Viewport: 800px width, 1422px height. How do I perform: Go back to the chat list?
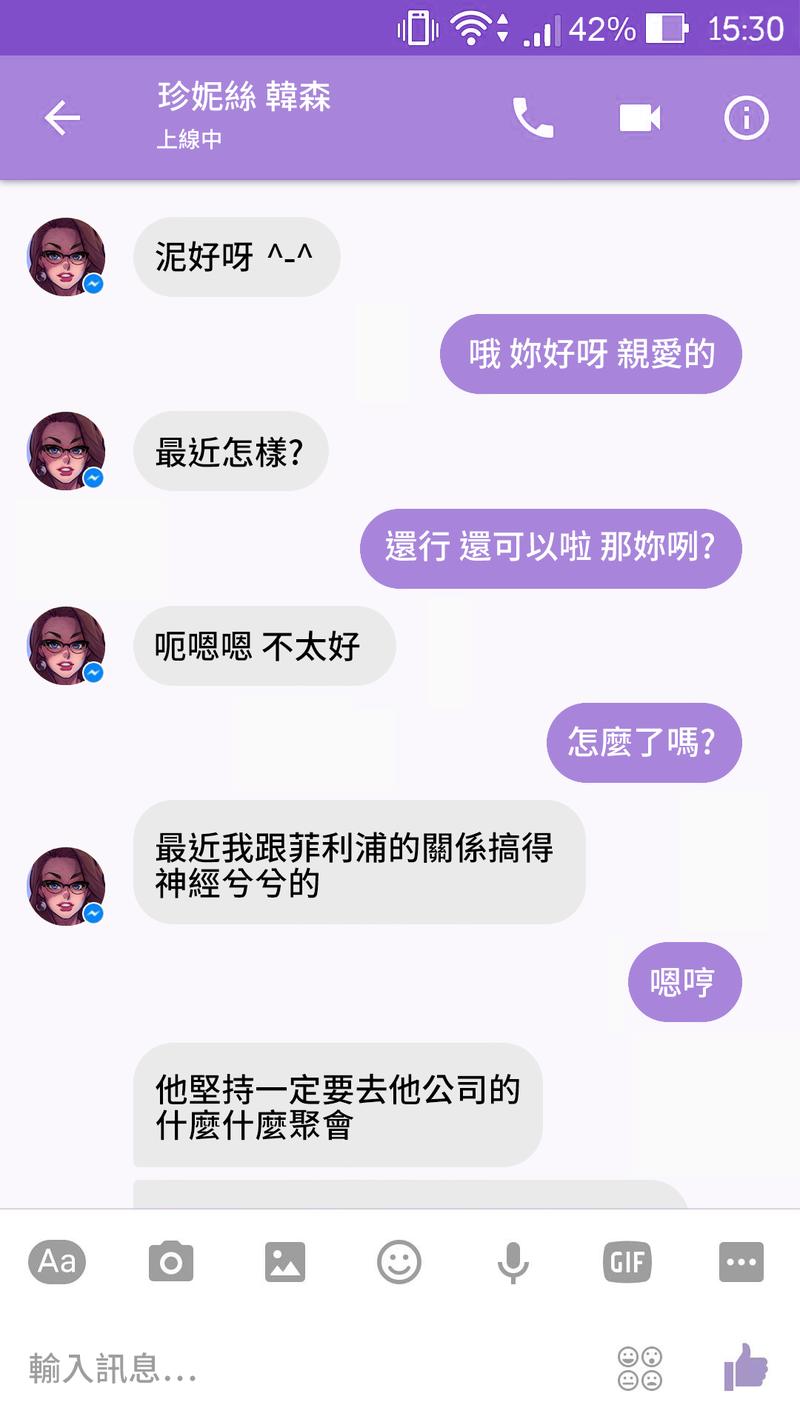point(62,118)
